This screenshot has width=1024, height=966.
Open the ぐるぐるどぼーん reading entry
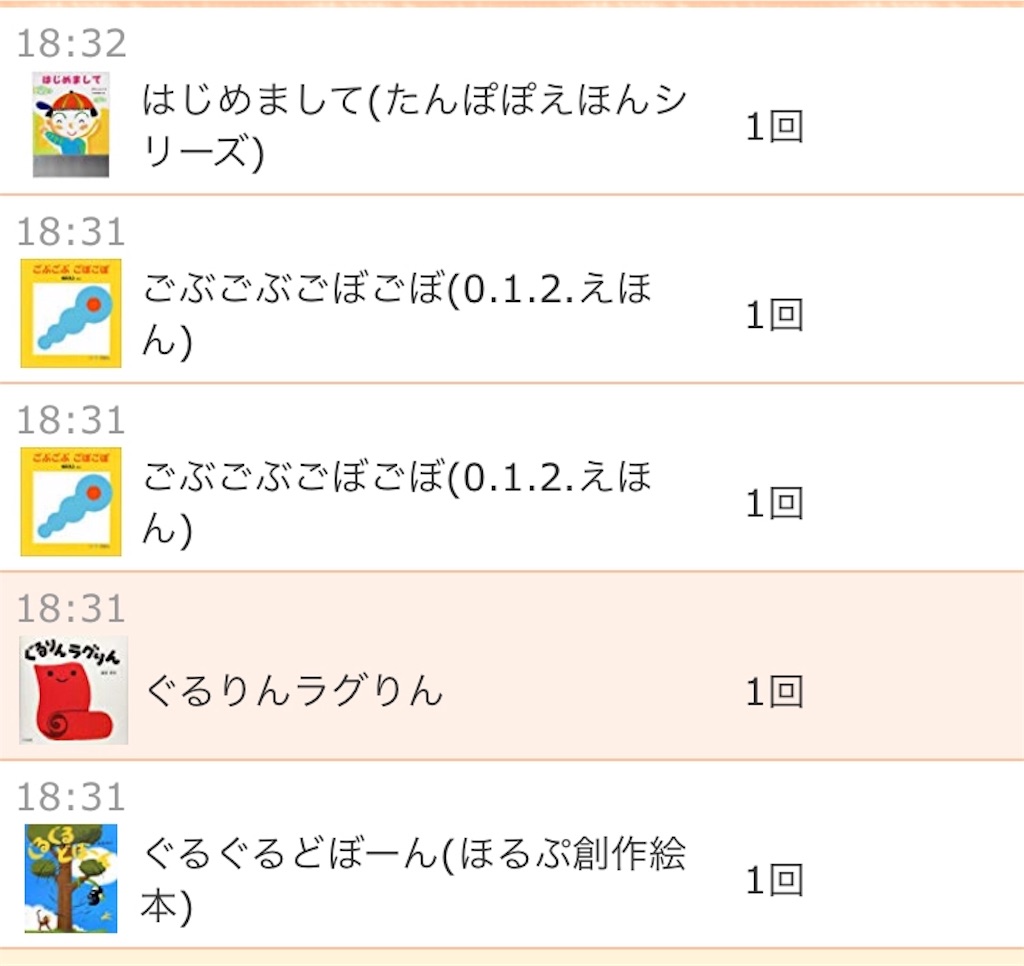412,879
